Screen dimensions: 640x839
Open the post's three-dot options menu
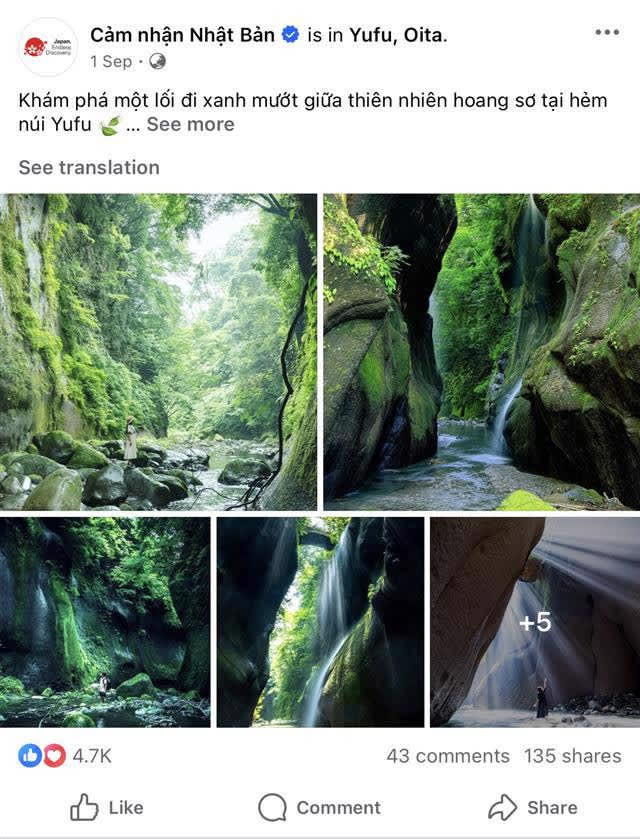click(x=607, y=33)
